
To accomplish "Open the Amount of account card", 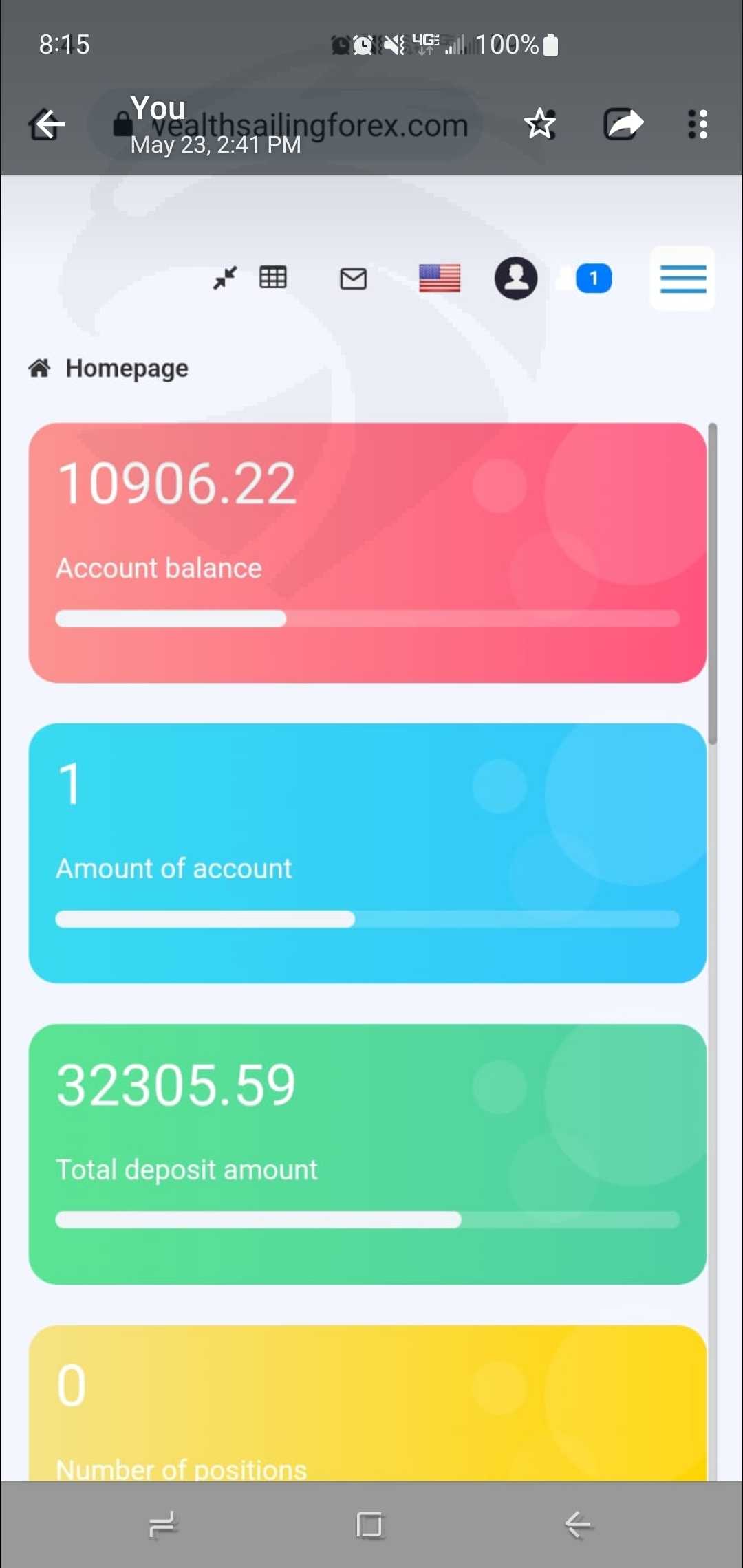I will click(x=367, y=853).
